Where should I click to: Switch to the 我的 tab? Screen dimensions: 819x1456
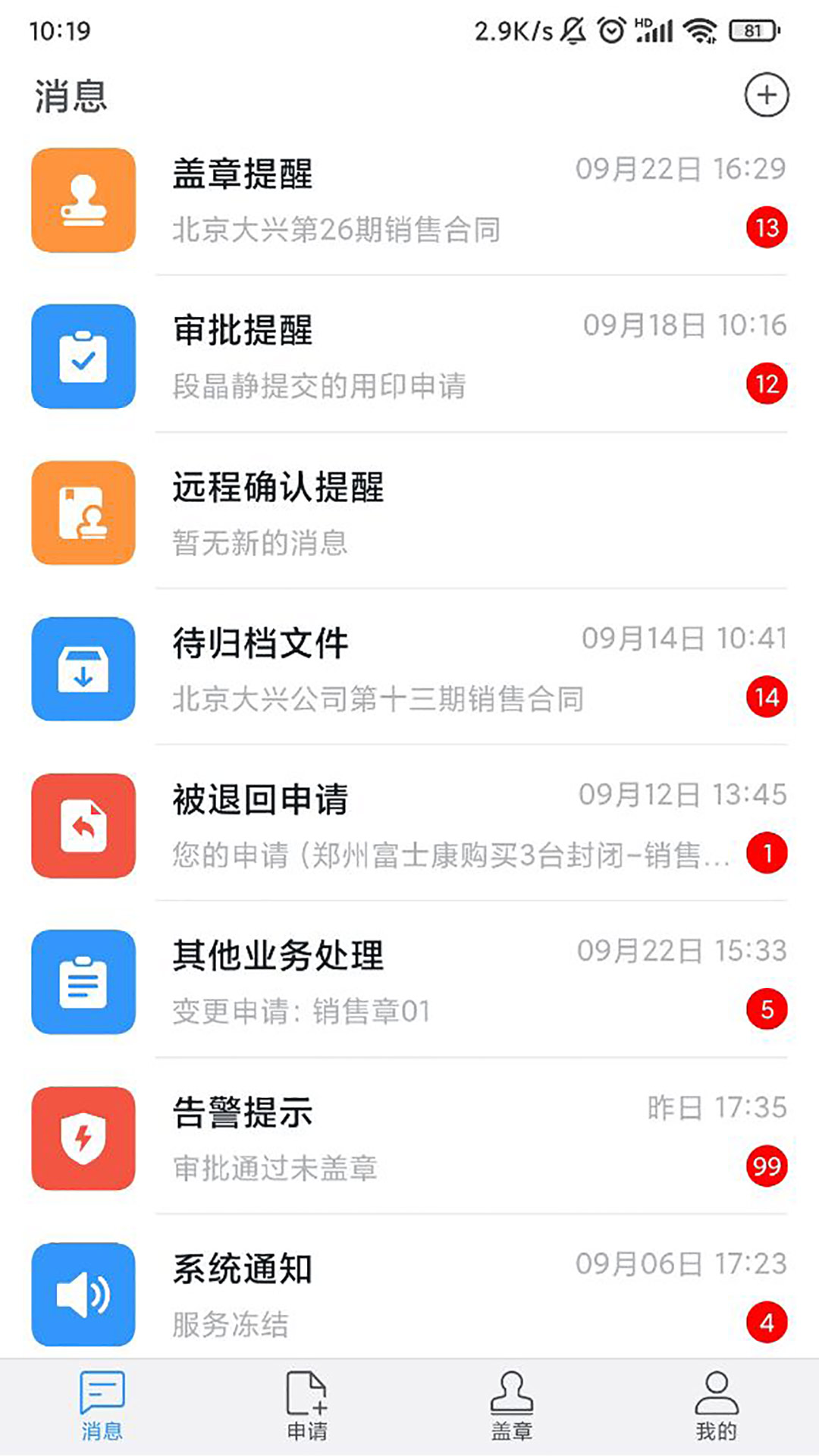pos(716,1407)
